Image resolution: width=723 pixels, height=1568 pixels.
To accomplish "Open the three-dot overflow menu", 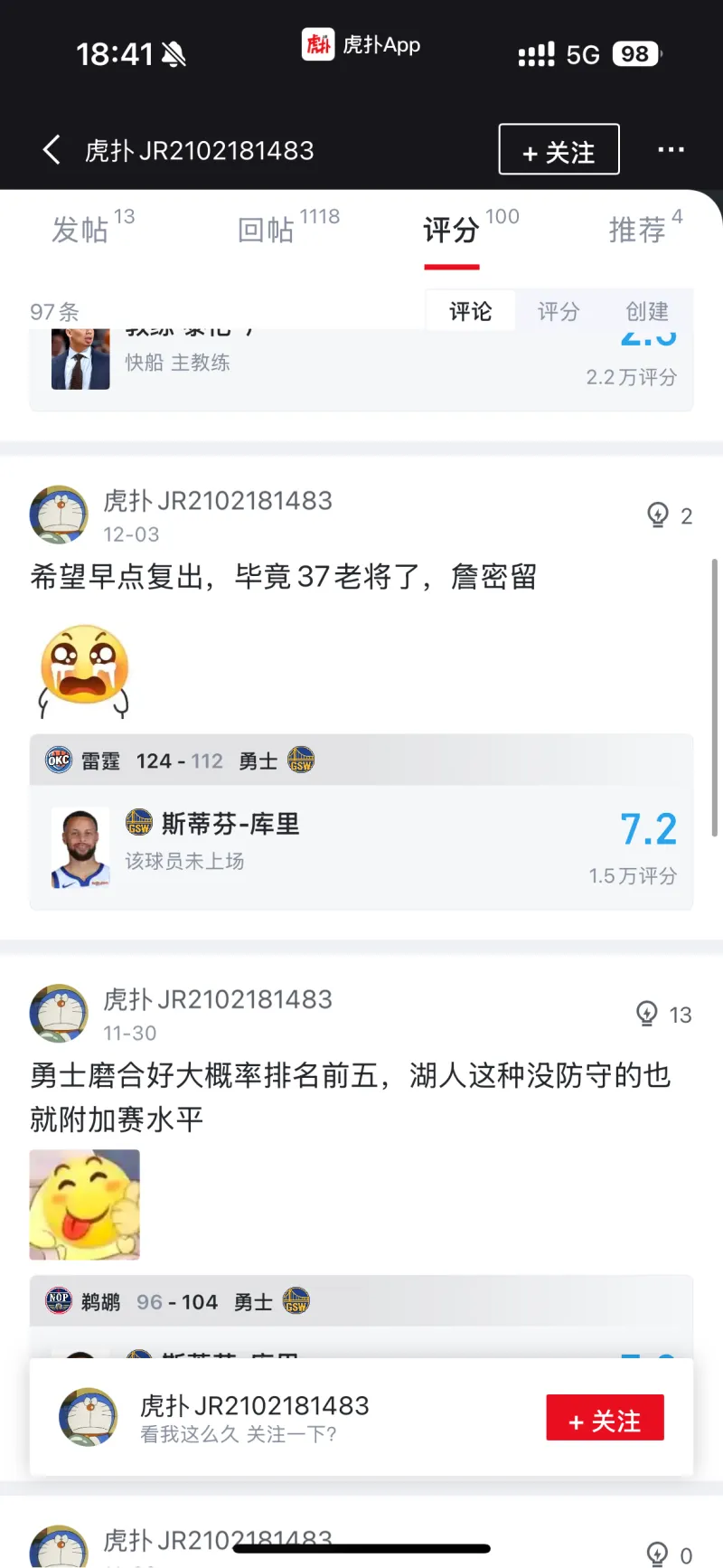I will tap(671, 150).
